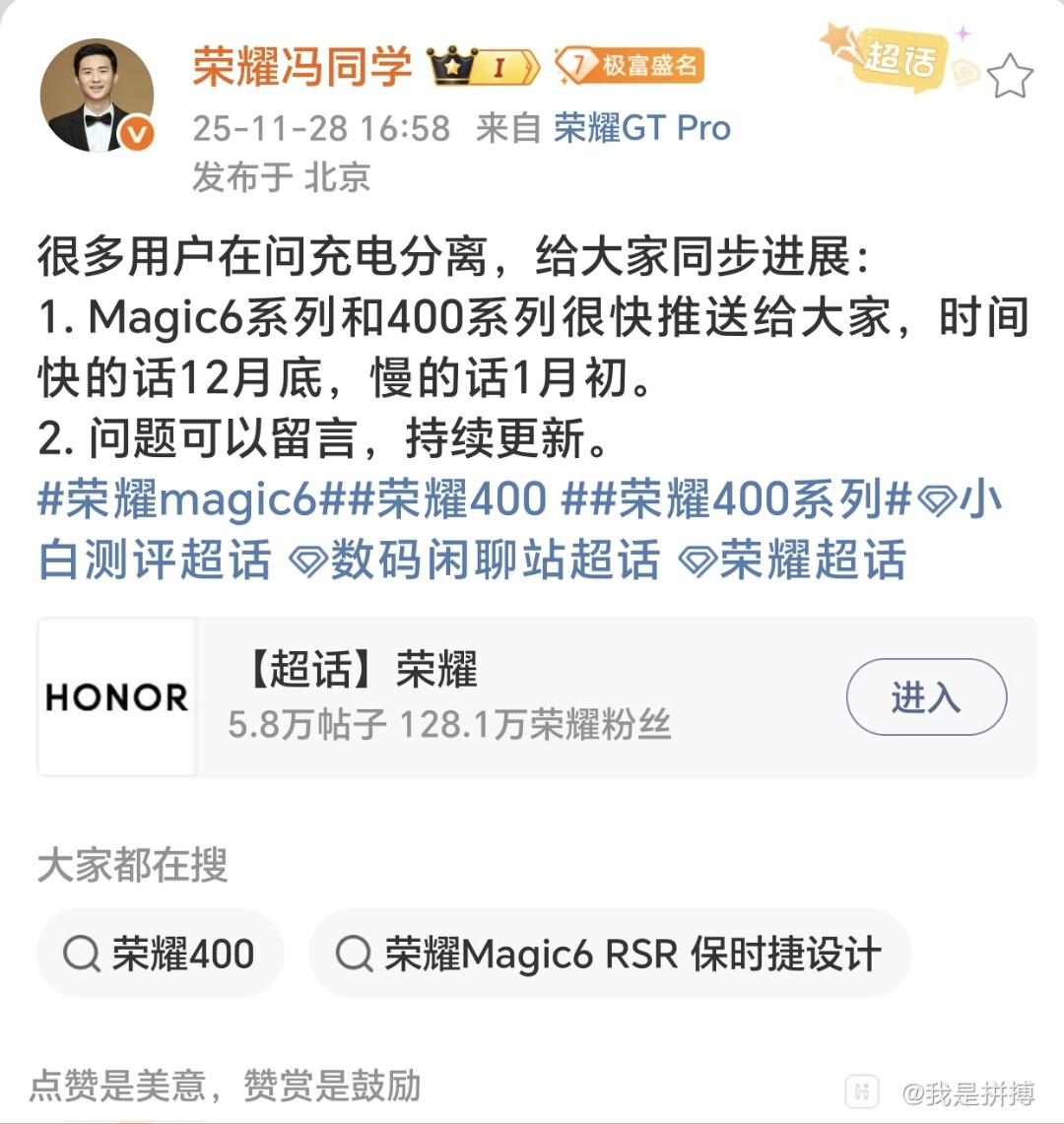Click the watermark icon beside @我是拼搏
Screen dimensions: 1064x1124
[x=862, y=1091]
